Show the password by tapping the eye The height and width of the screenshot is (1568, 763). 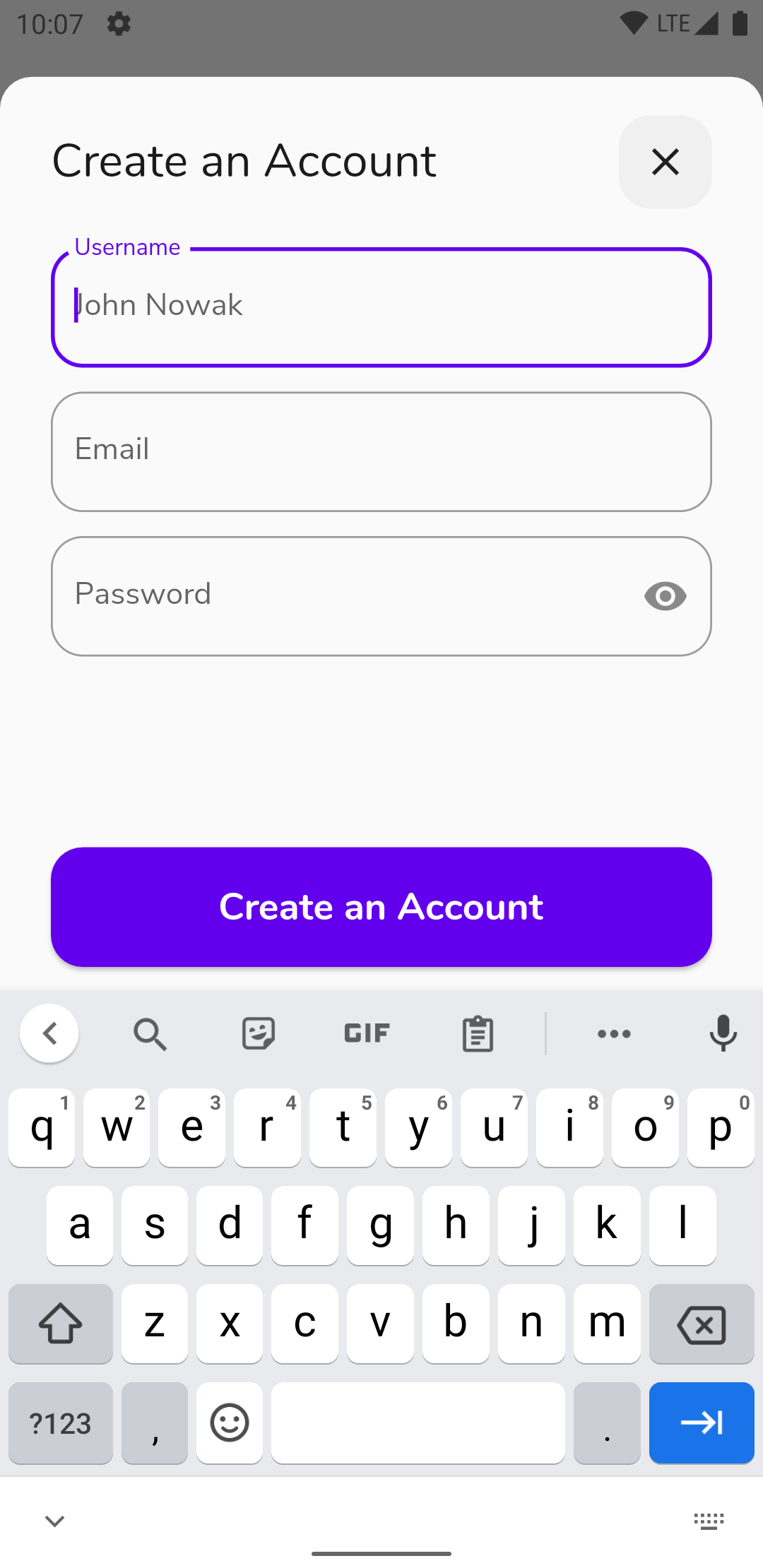coord(665,595)
